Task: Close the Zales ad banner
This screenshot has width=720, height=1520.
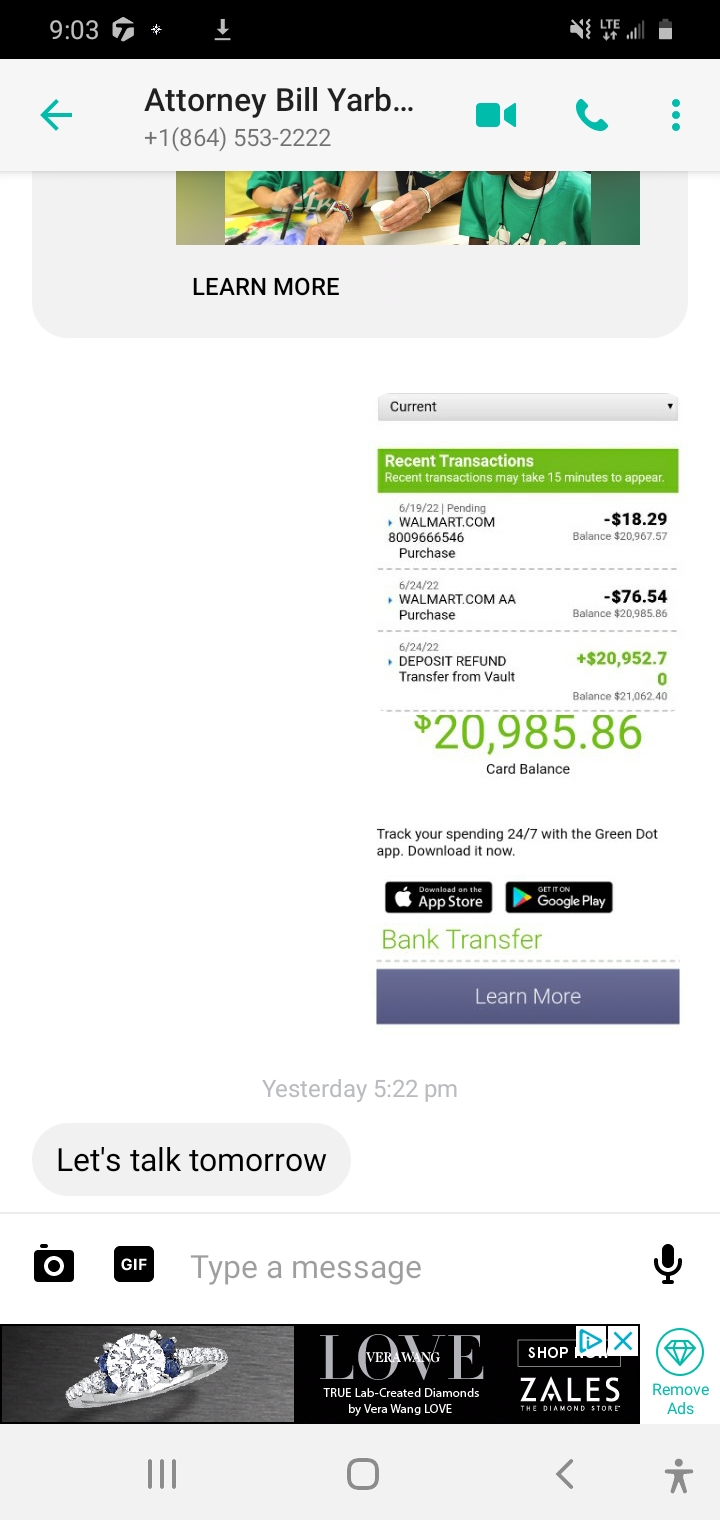Action: pos(623,1340)
